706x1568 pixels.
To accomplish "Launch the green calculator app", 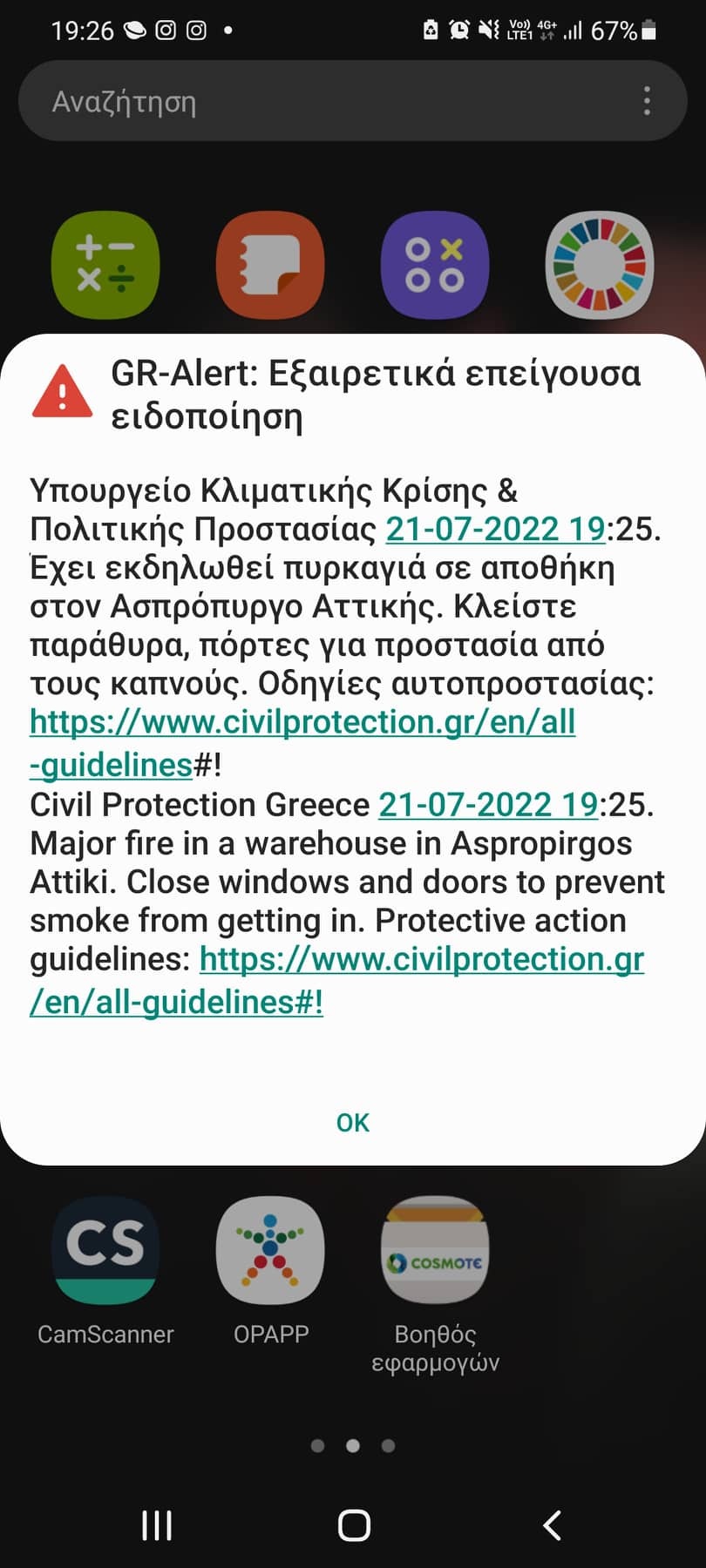I will pos(105,265).
